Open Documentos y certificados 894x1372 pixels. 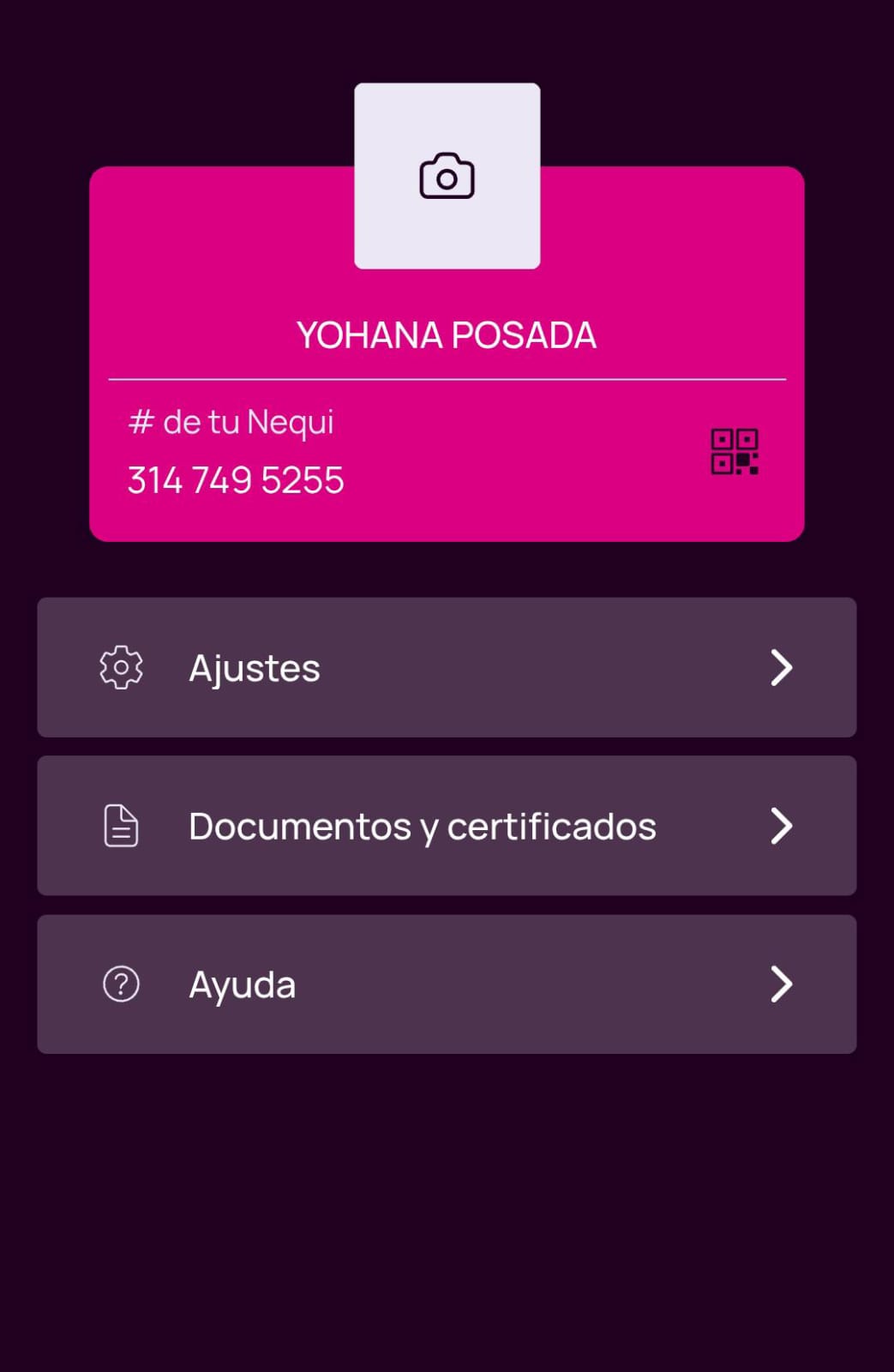coord(447,826)
